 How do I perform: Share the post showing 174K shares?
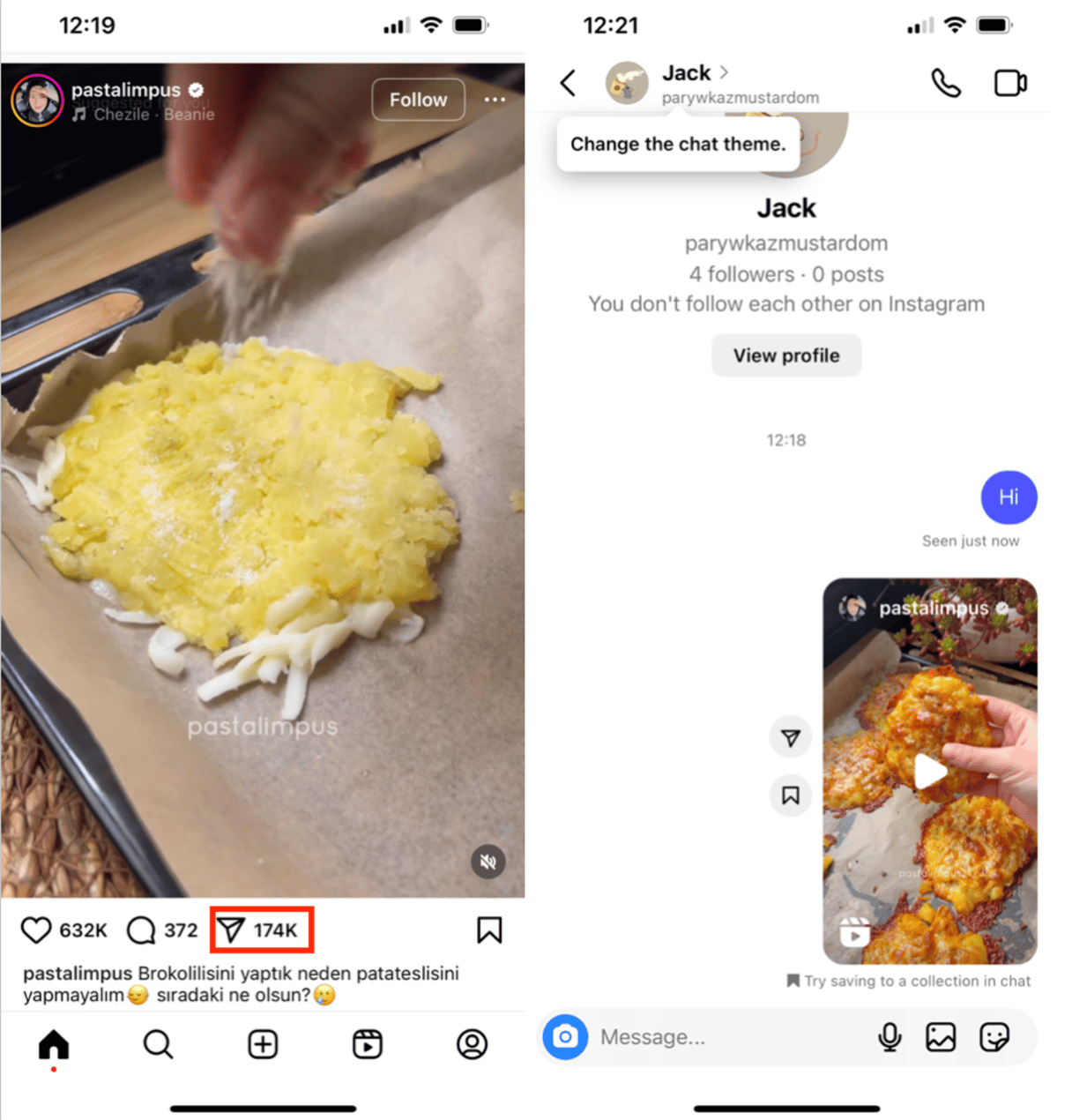pyautogui.click(x=232, y=930)
